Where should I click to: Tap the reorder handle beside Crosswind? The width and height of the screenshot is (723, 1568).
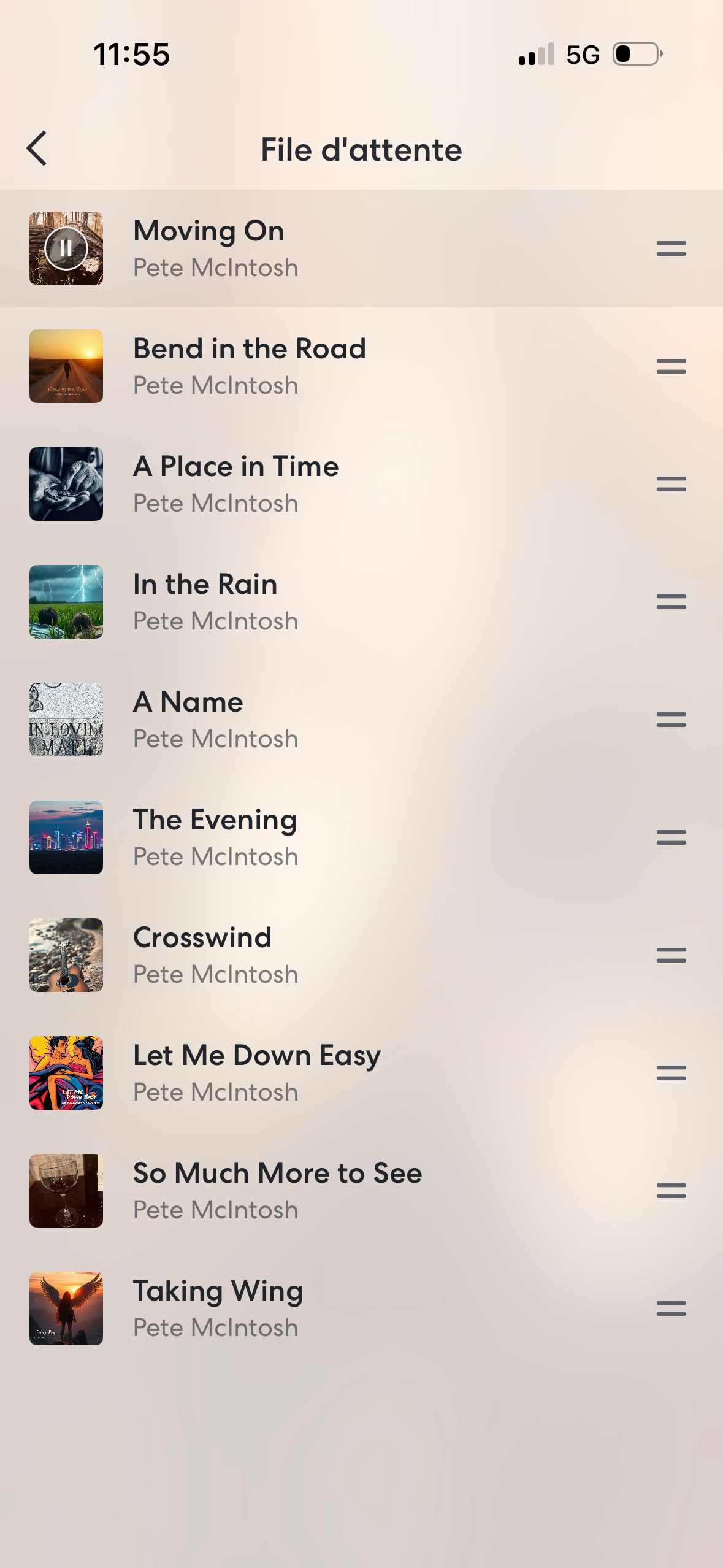click(x=672, y=955)
